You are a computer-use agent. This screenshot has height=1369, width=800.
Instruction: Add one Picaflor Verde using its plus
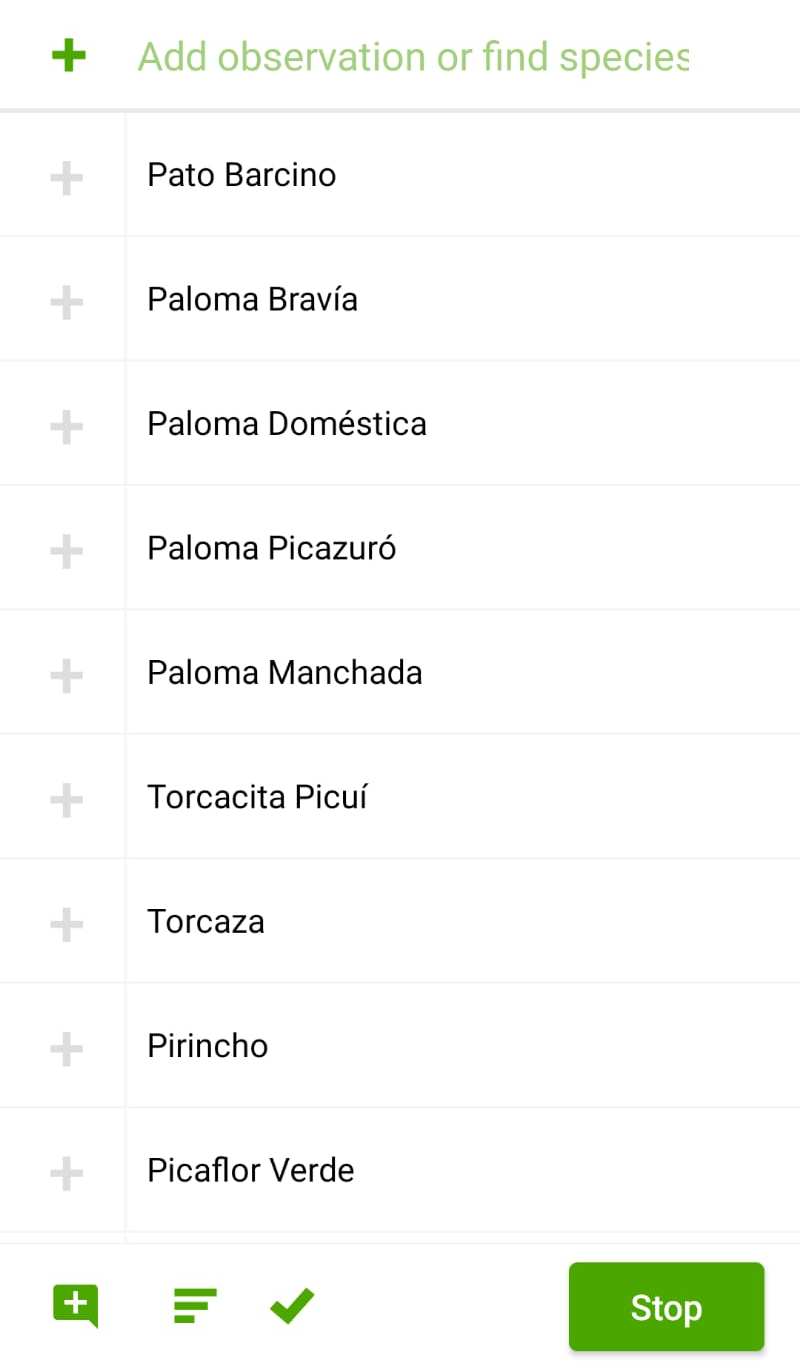point(66,1174)
